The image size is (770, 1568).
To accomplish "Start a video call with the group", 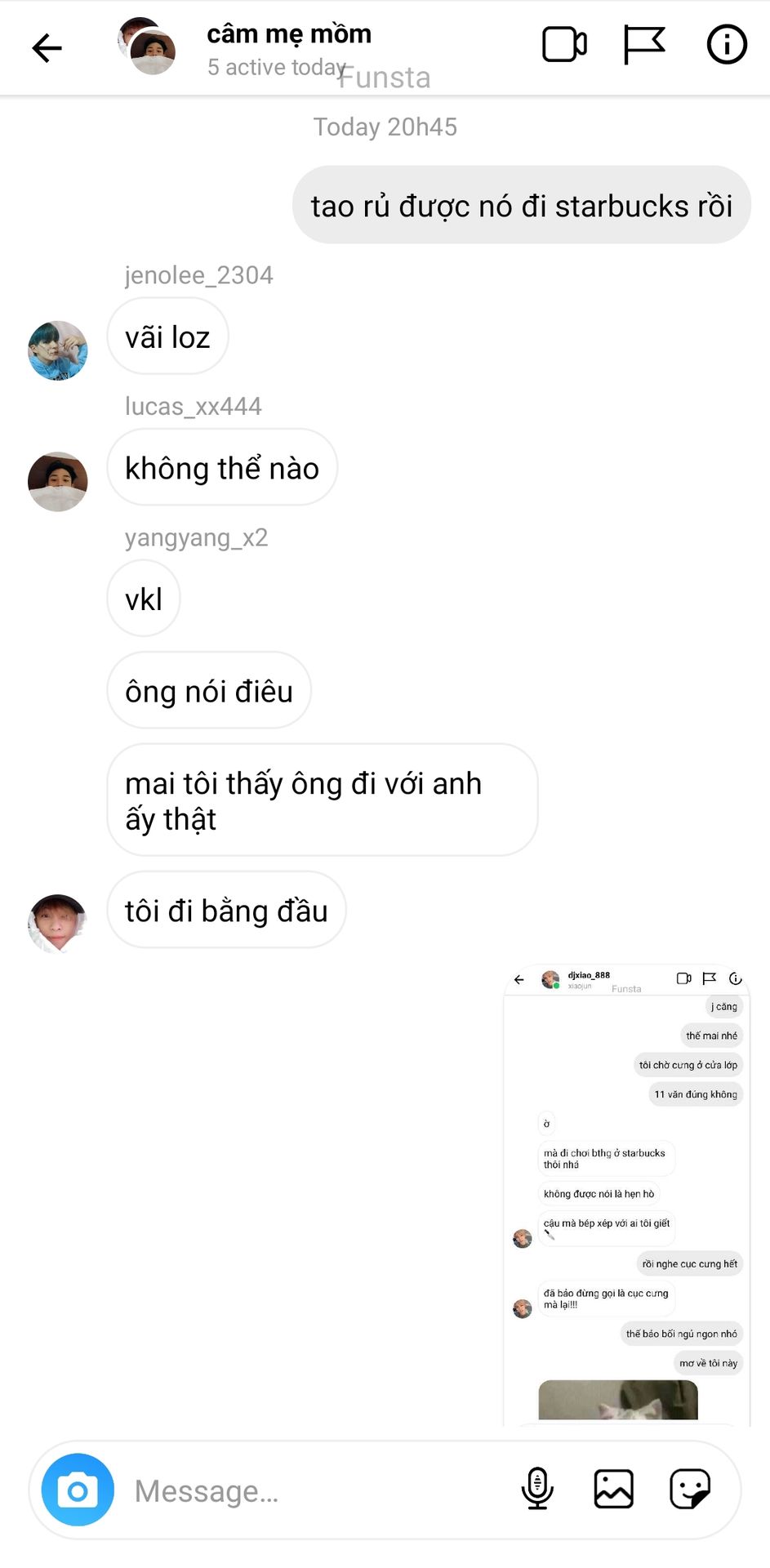I will (564, 45).
